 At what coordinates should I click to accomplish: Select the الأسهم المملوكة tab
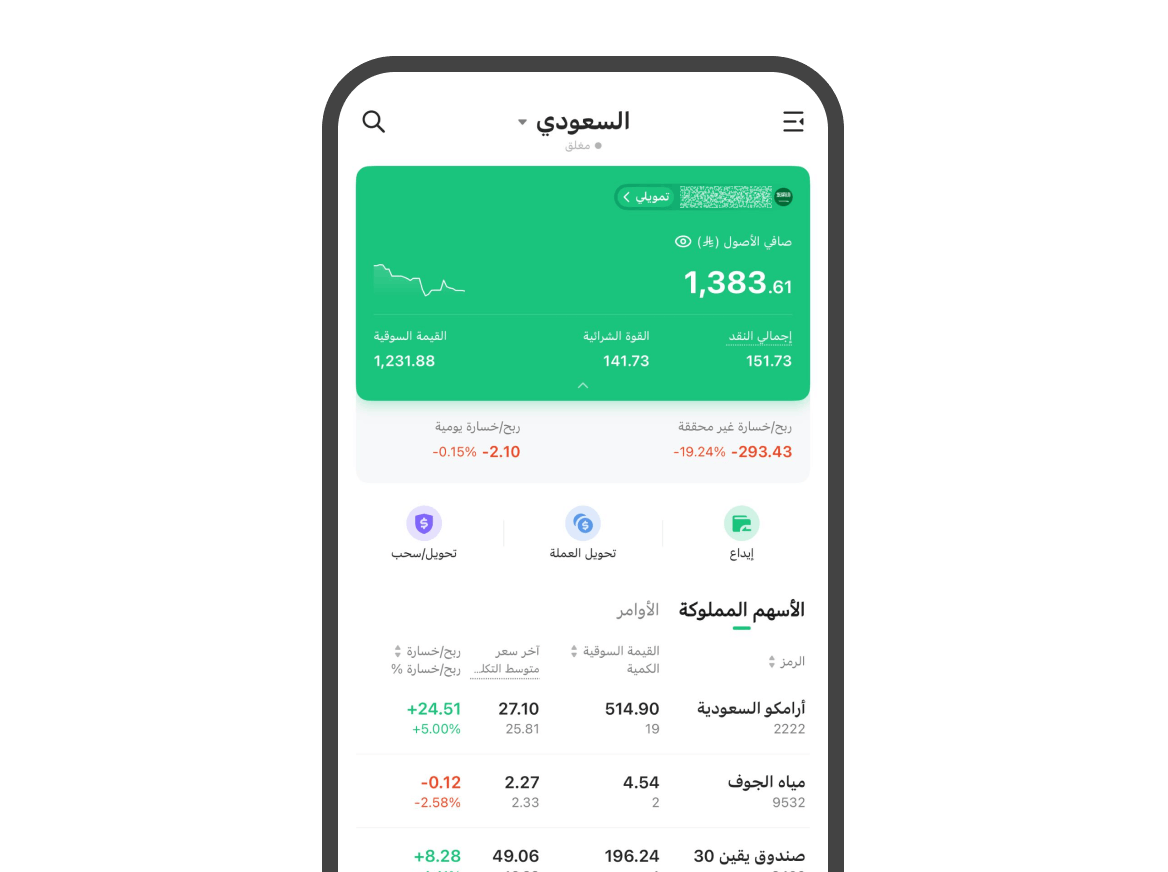click(x=741, y=610)
